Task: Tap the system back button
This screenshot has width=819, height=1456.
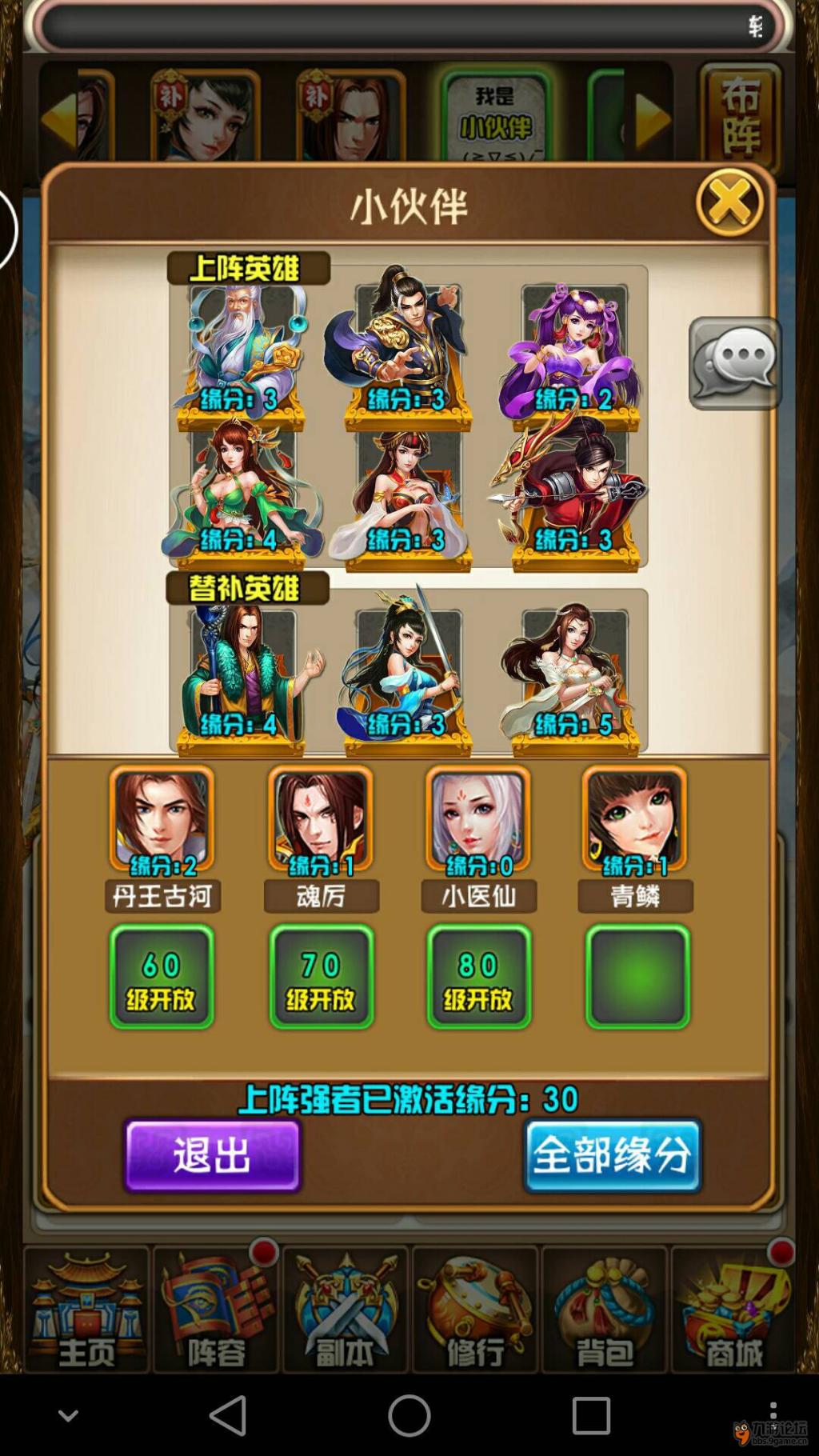Action: 228,1415
